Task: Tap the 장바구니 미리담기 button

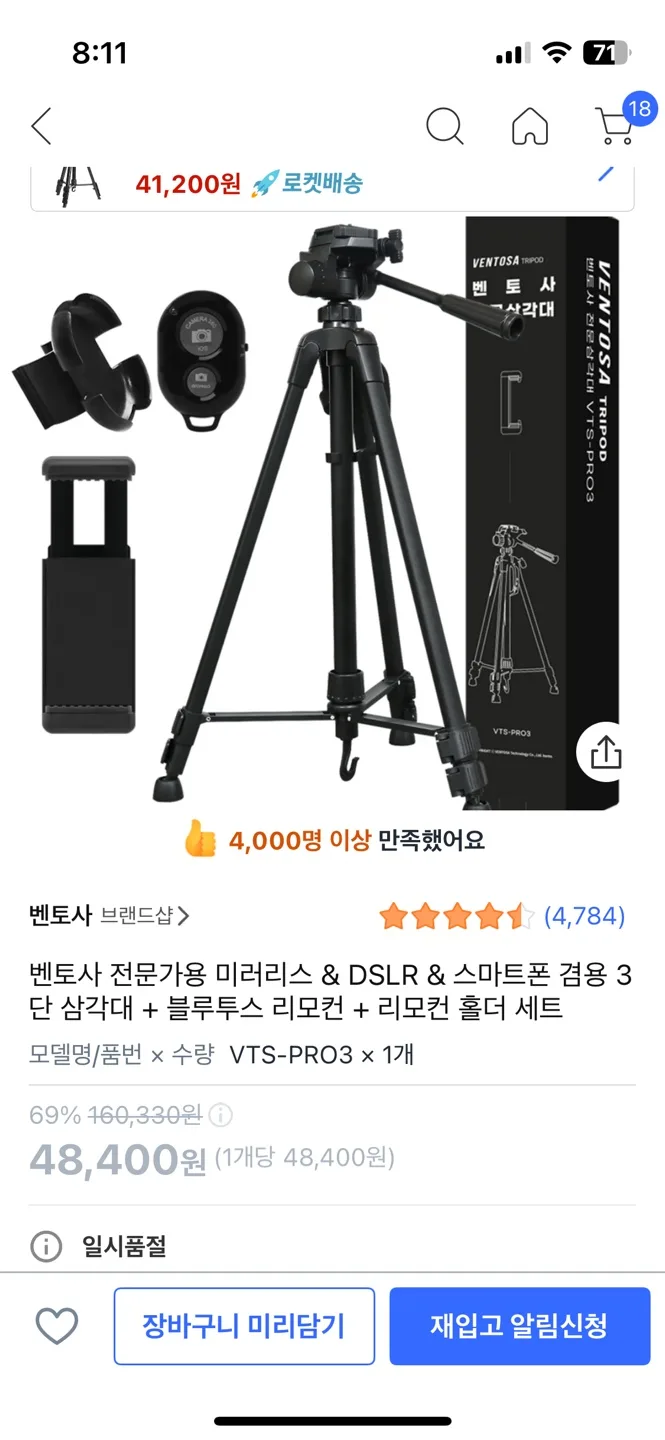Action: [244, 1326]
